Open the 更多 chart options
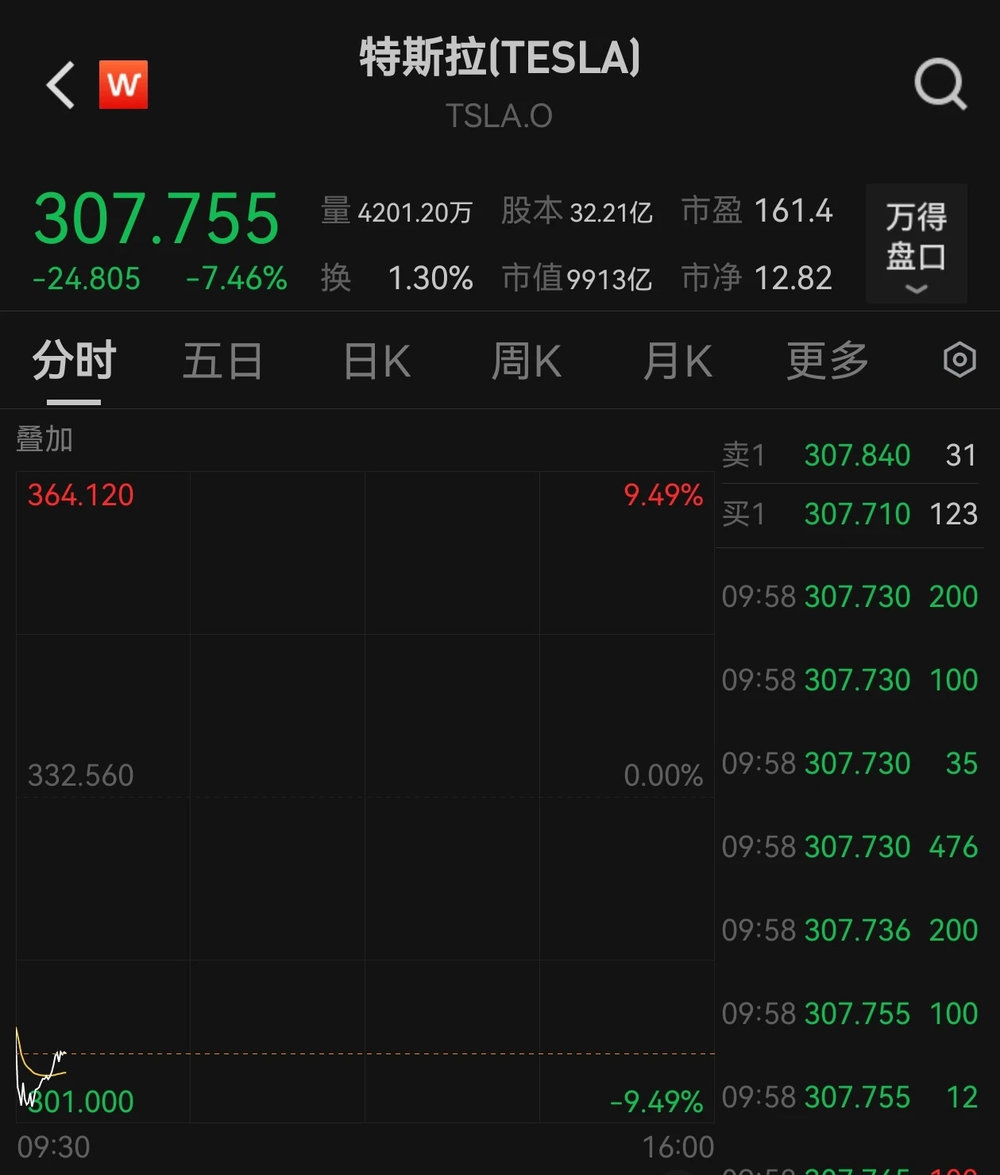This screenshot has width=1000, height=1175. [827, 362]
